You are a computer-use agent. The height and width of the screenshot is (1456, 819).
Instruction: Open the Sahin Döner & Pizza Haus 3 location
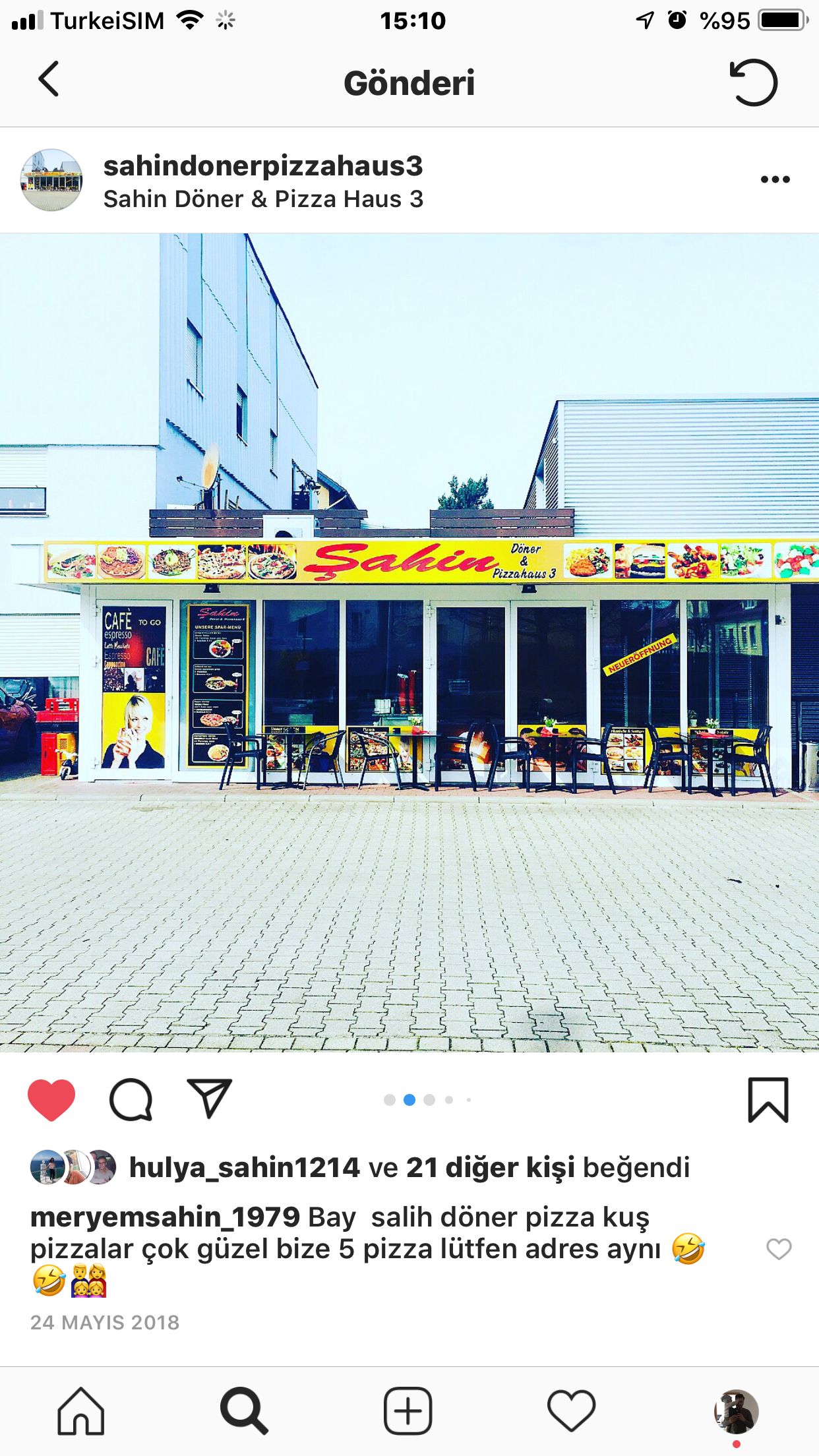pyautogui.click(x=263, y=198)
